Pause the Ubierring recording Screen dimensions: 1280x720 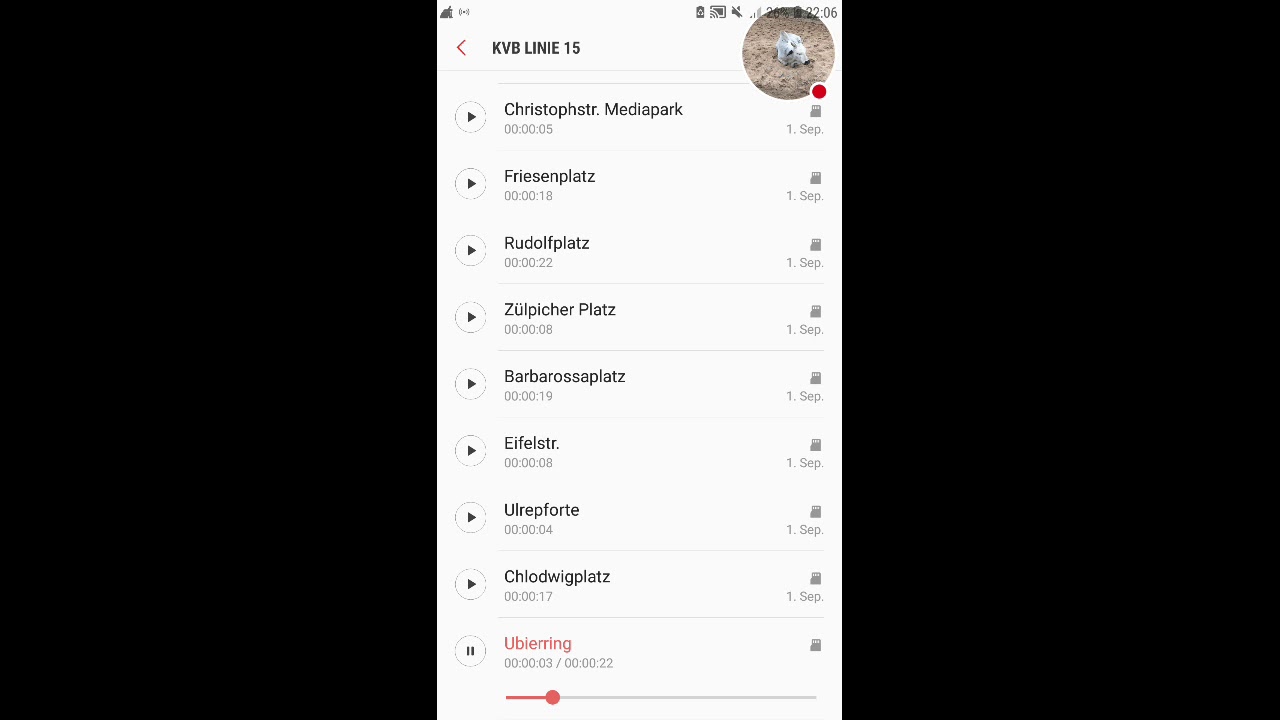point(470,651)
